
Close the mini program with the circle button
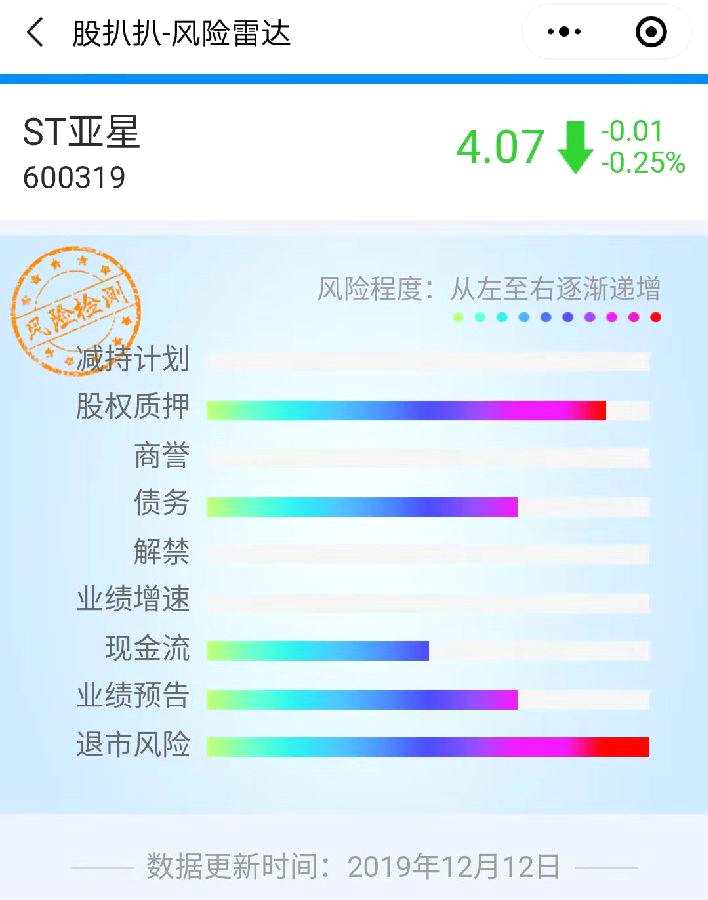point(651,33)
